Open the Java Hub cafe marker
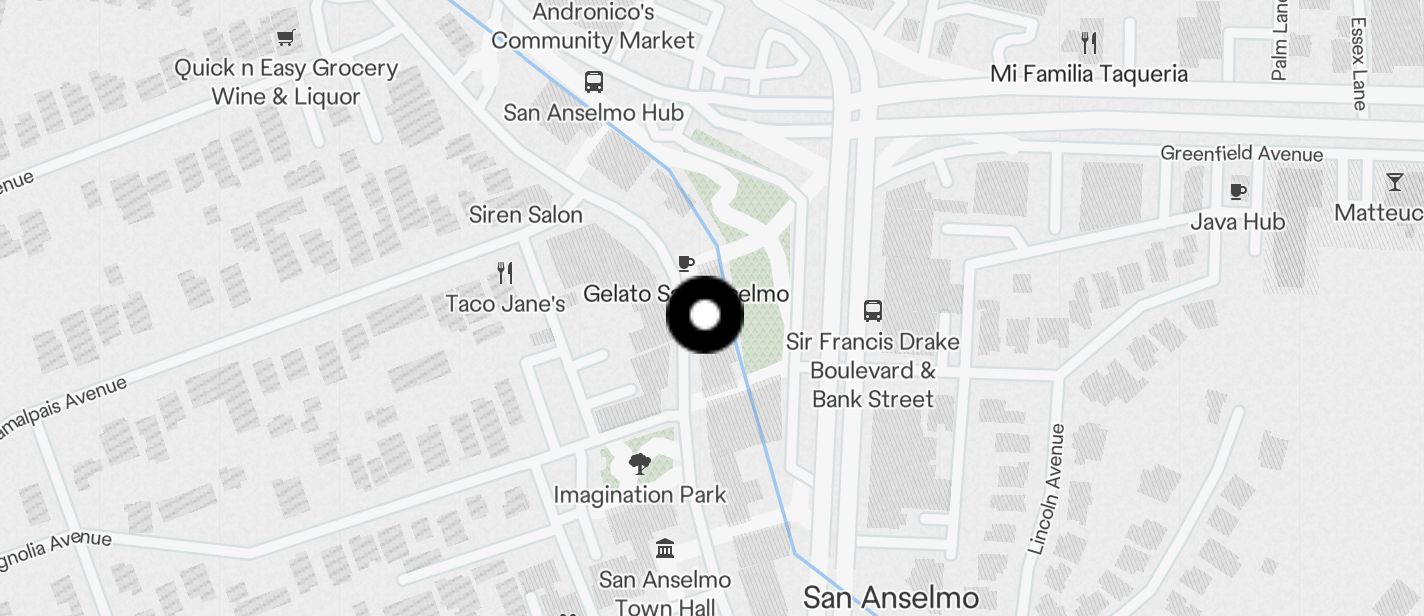This screenshot has width=1424, height=616. [x=1238, y=192]
